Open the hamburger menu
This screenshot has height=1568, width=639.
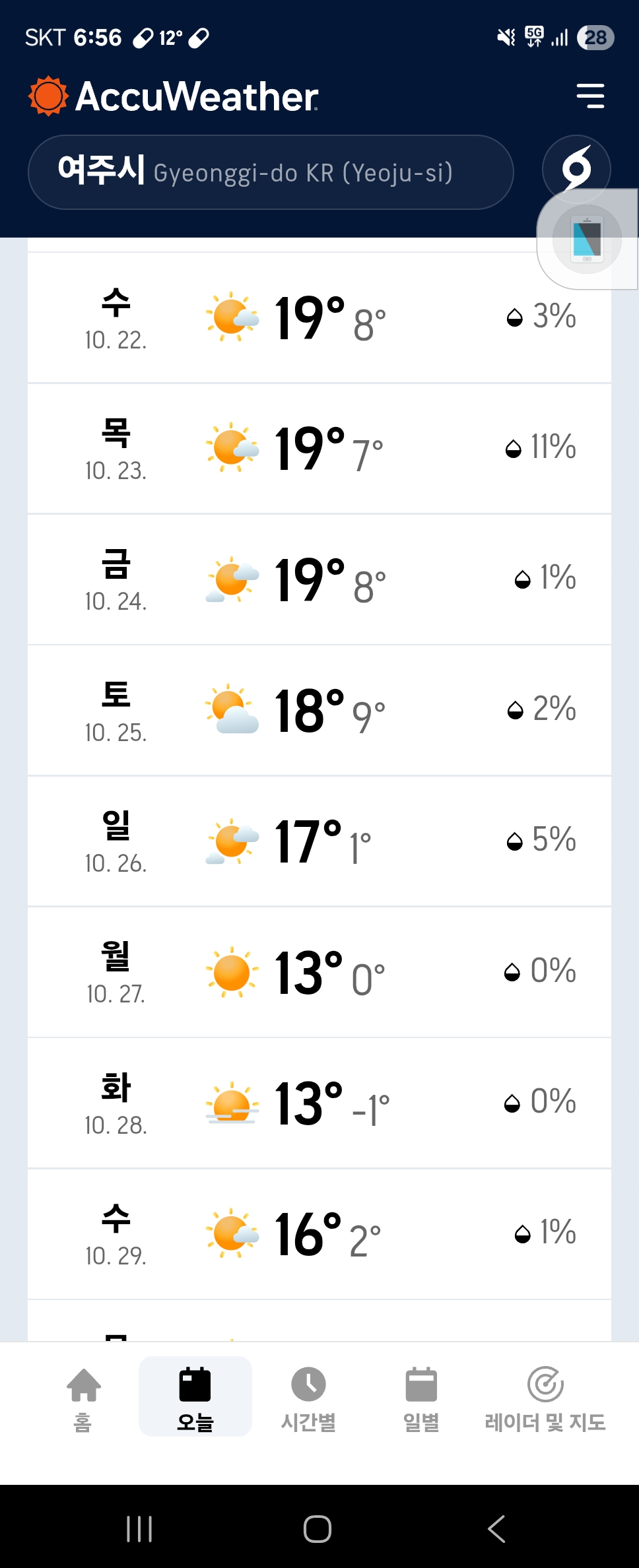590,96
